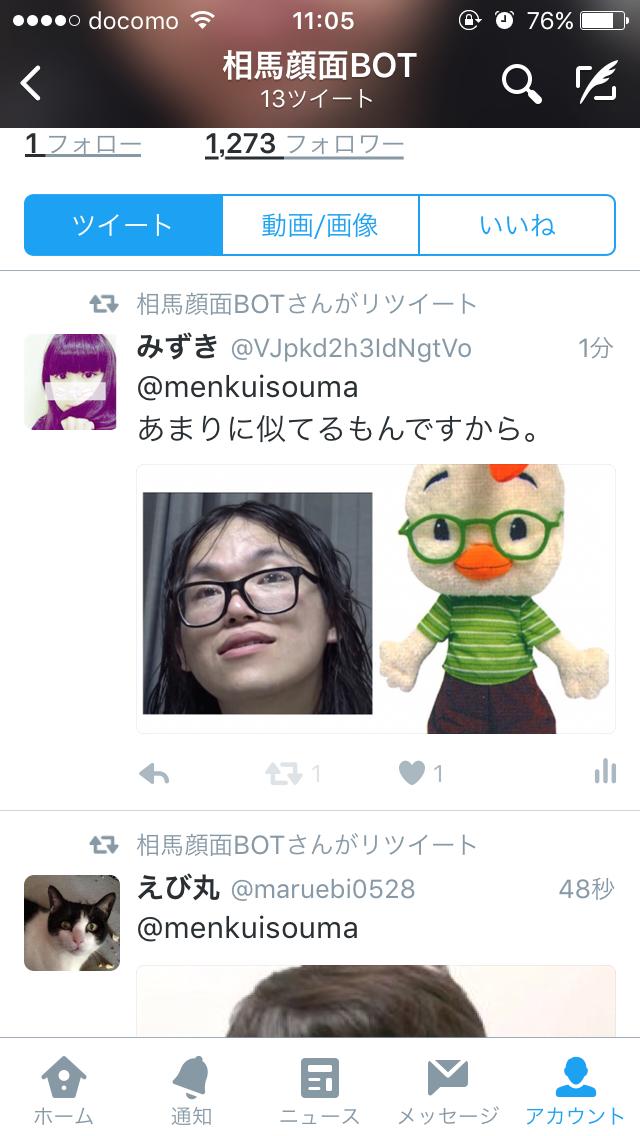Open the image in みずき's tweet
The height and width of the screenshot is (1136, 640).
coord(376,599)
